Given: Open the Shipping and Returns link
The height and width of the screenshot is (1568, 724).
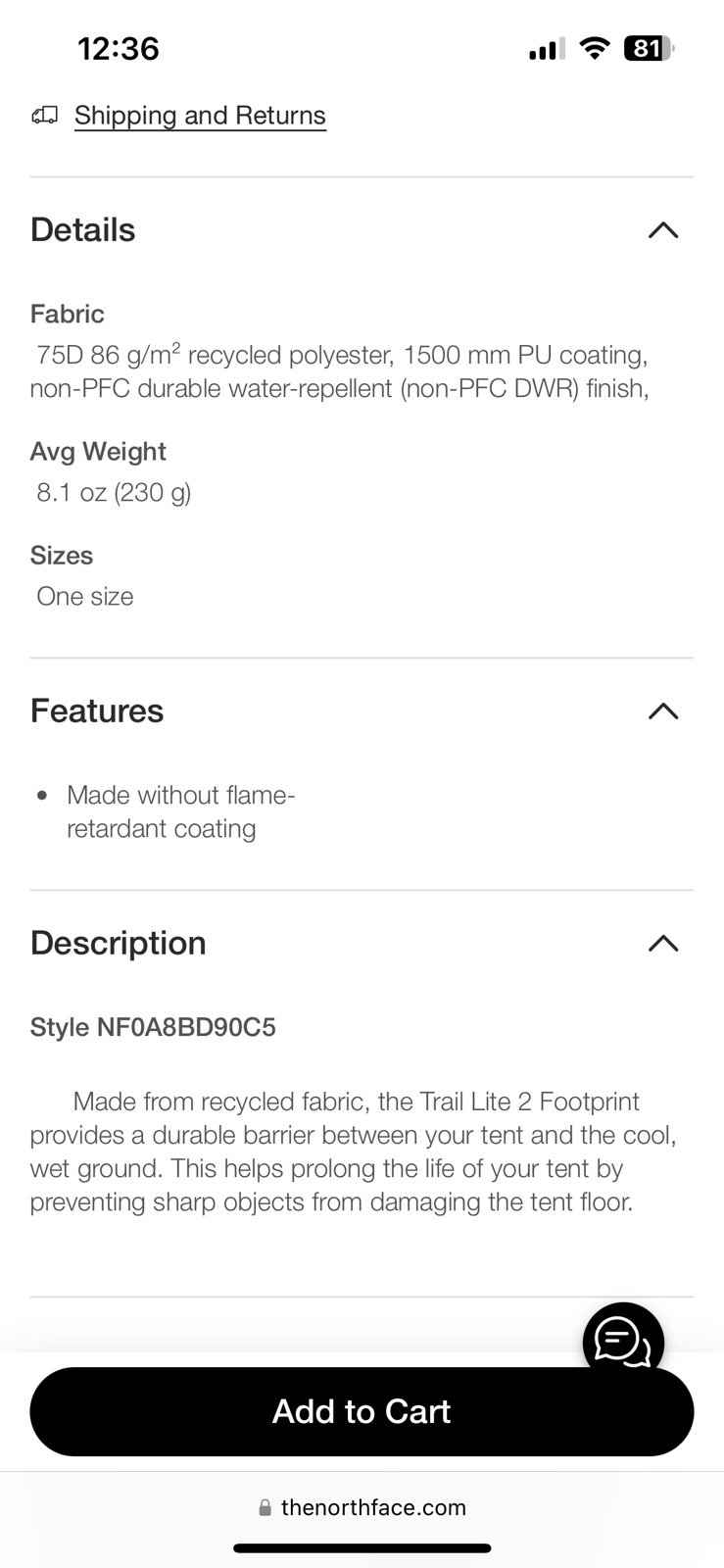Looking at the screenshot, I should pyautogui.click(x=200, y=116).
